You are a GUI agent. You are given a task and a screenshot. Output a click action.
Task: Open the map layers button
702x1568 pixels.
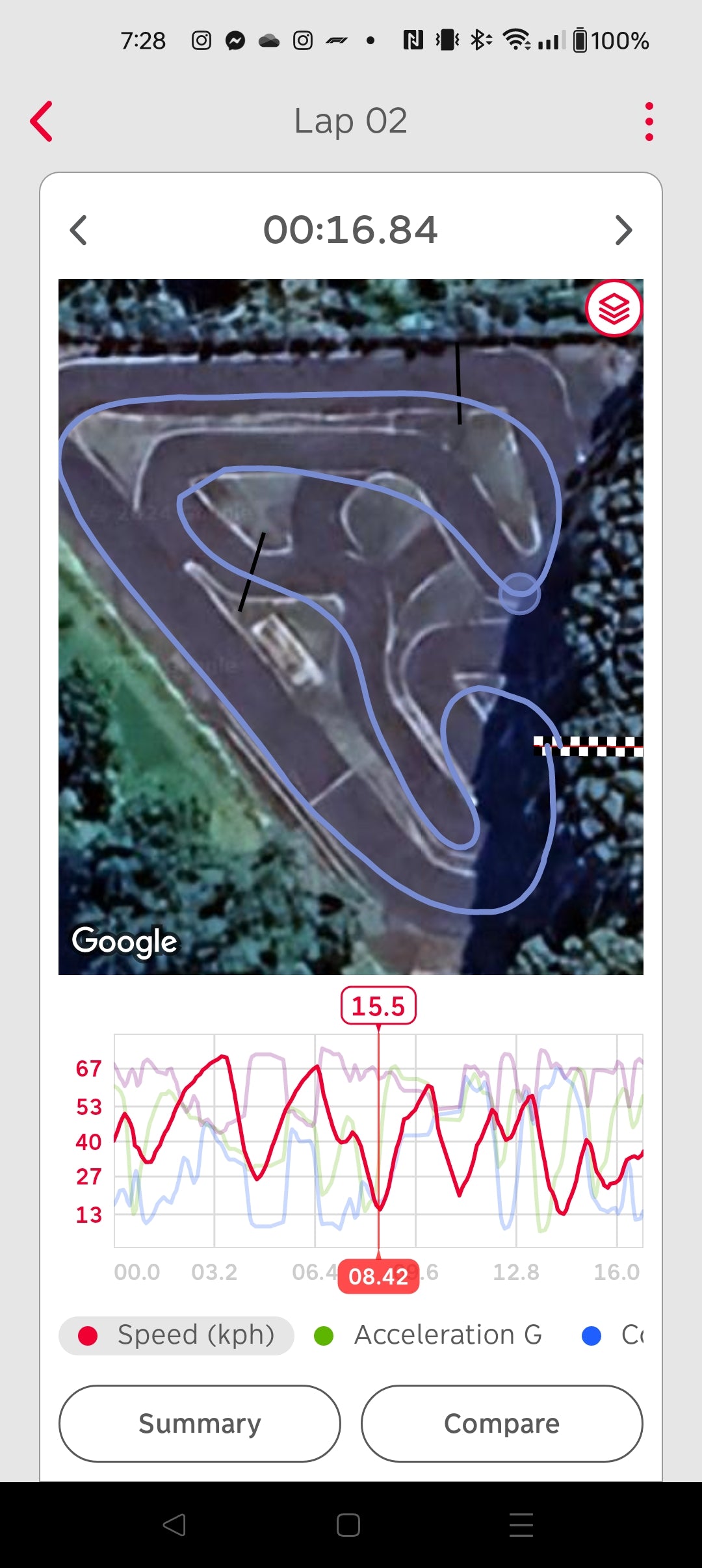[x=614, y=308]
